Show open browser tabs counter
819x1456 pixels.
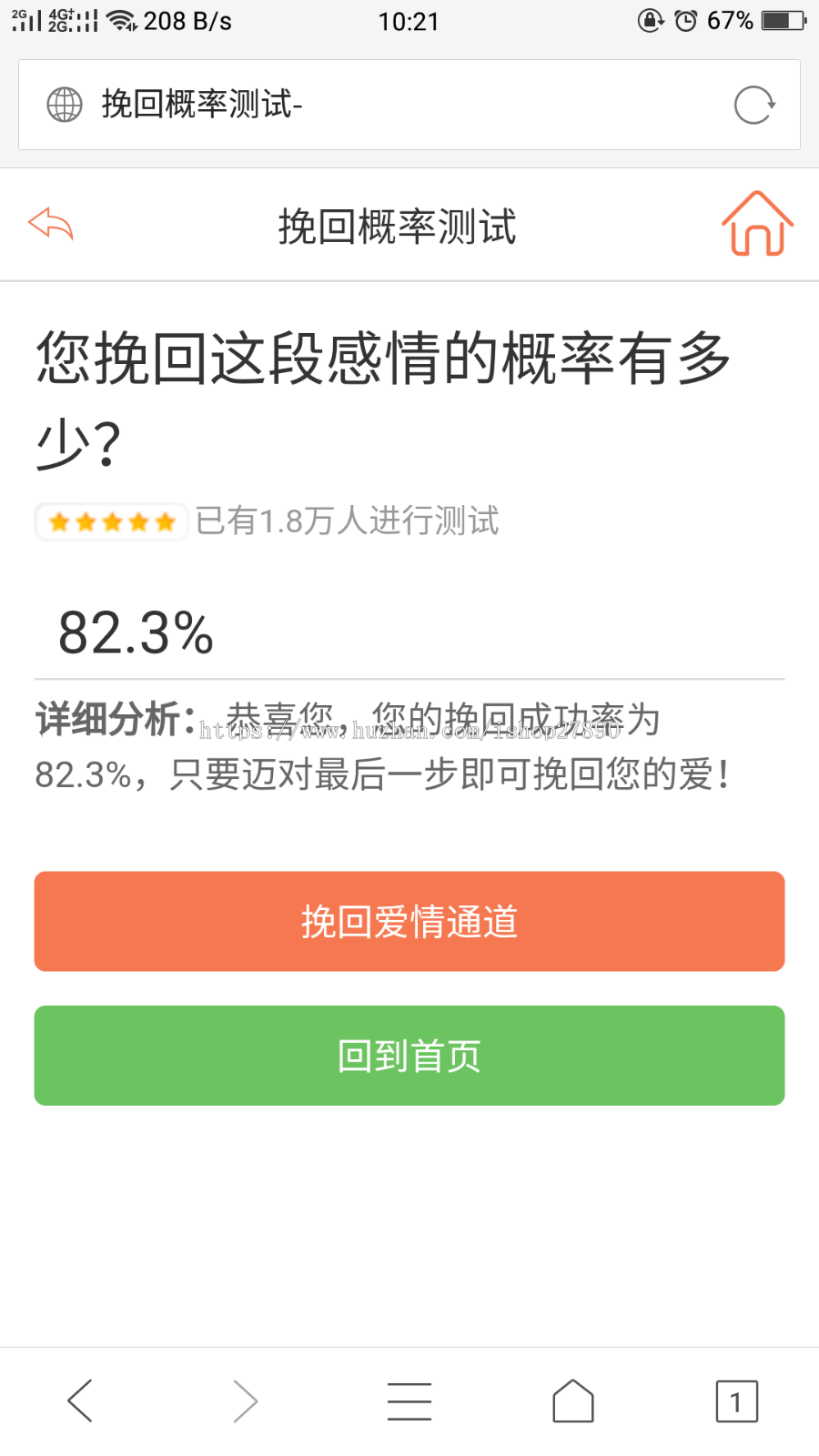736,1400
